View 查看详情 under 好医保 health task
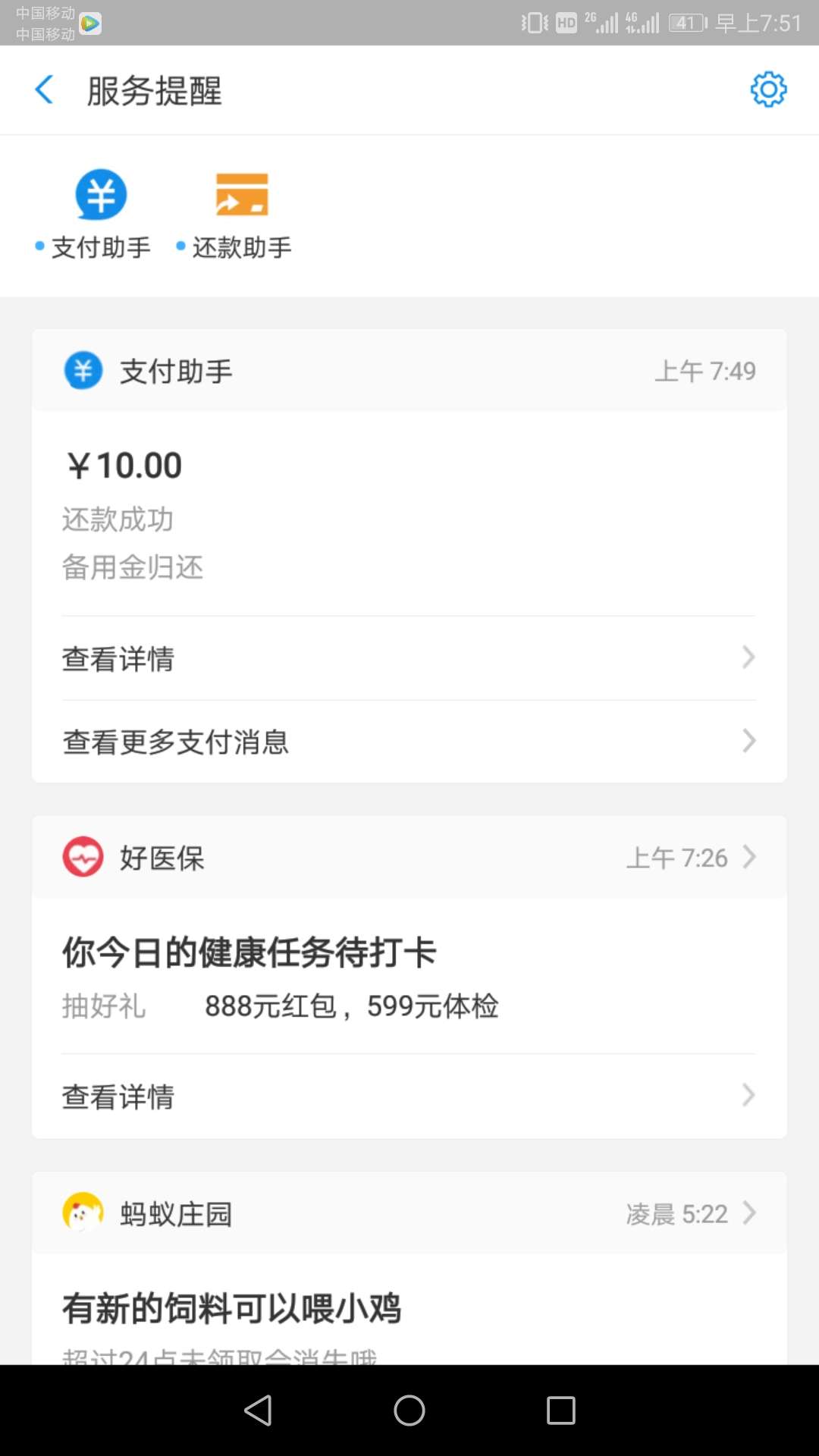 (x=409, y=1097)
